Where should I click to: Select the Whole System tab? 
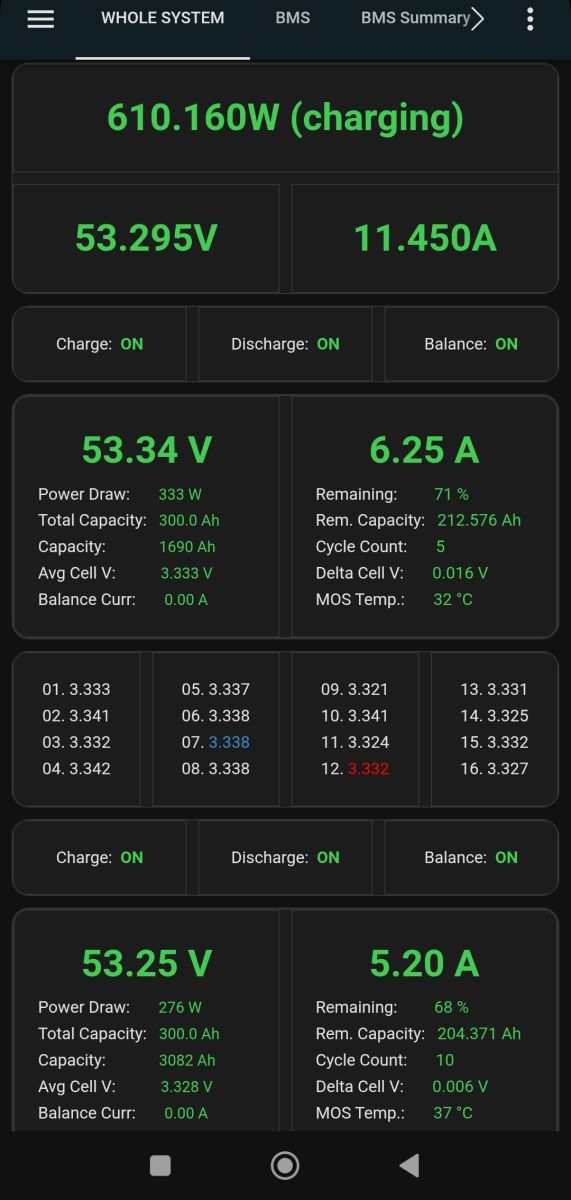[x=163, y=18]
